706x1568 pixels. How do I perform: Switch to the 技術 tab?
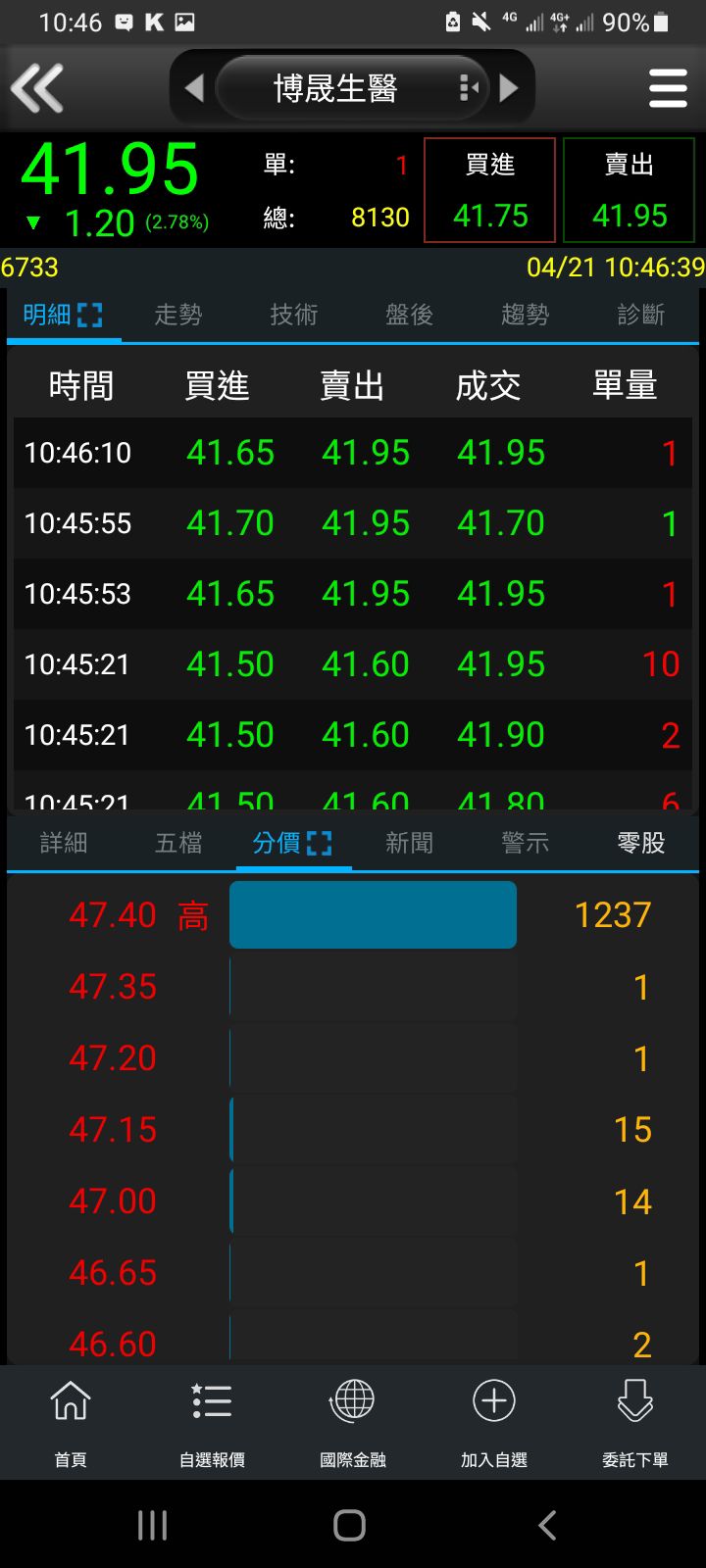294,315
